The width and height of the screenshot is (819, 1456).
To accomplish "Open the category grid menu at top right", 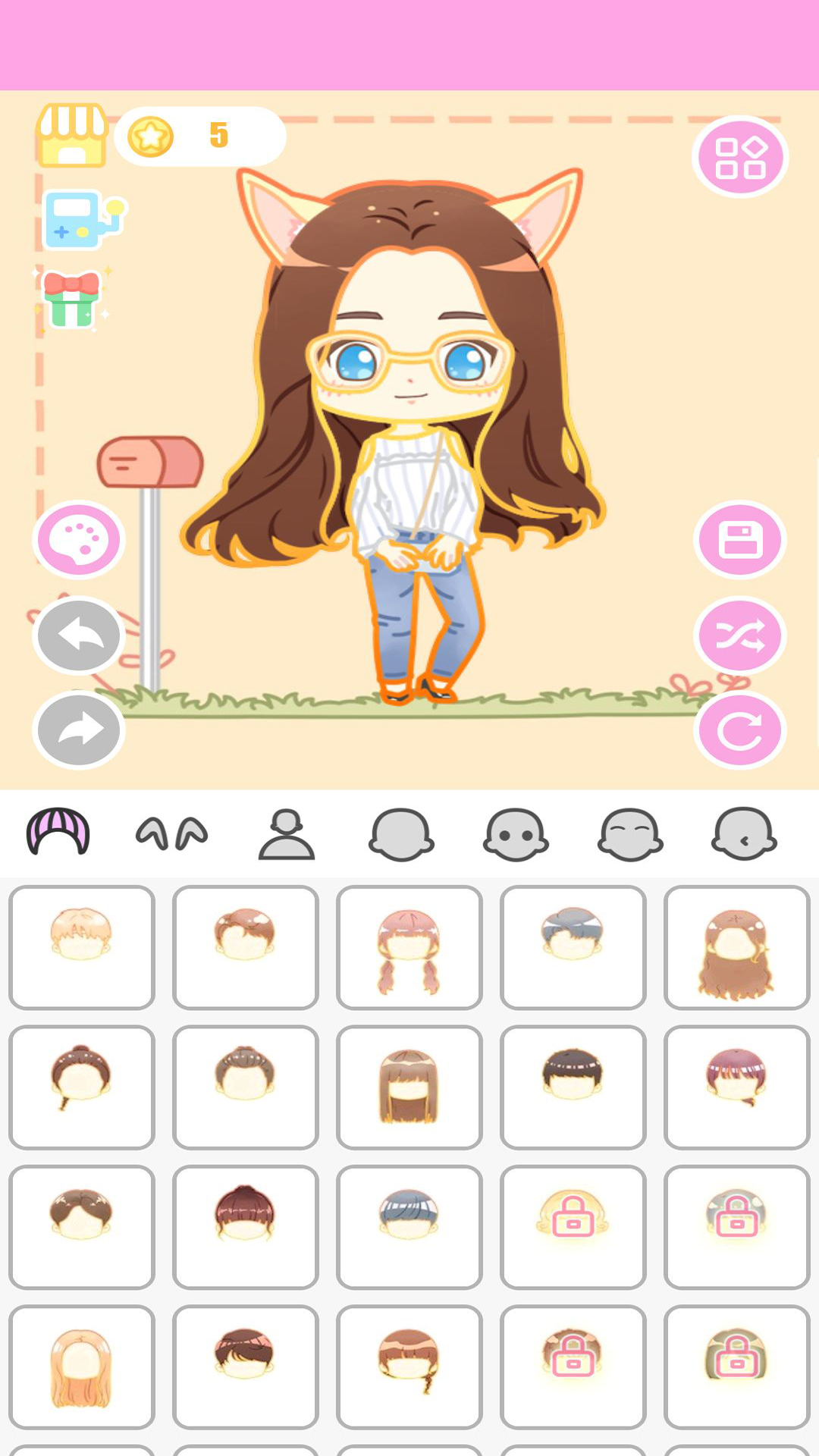I will pyautogui.click(x=739, y=155).
